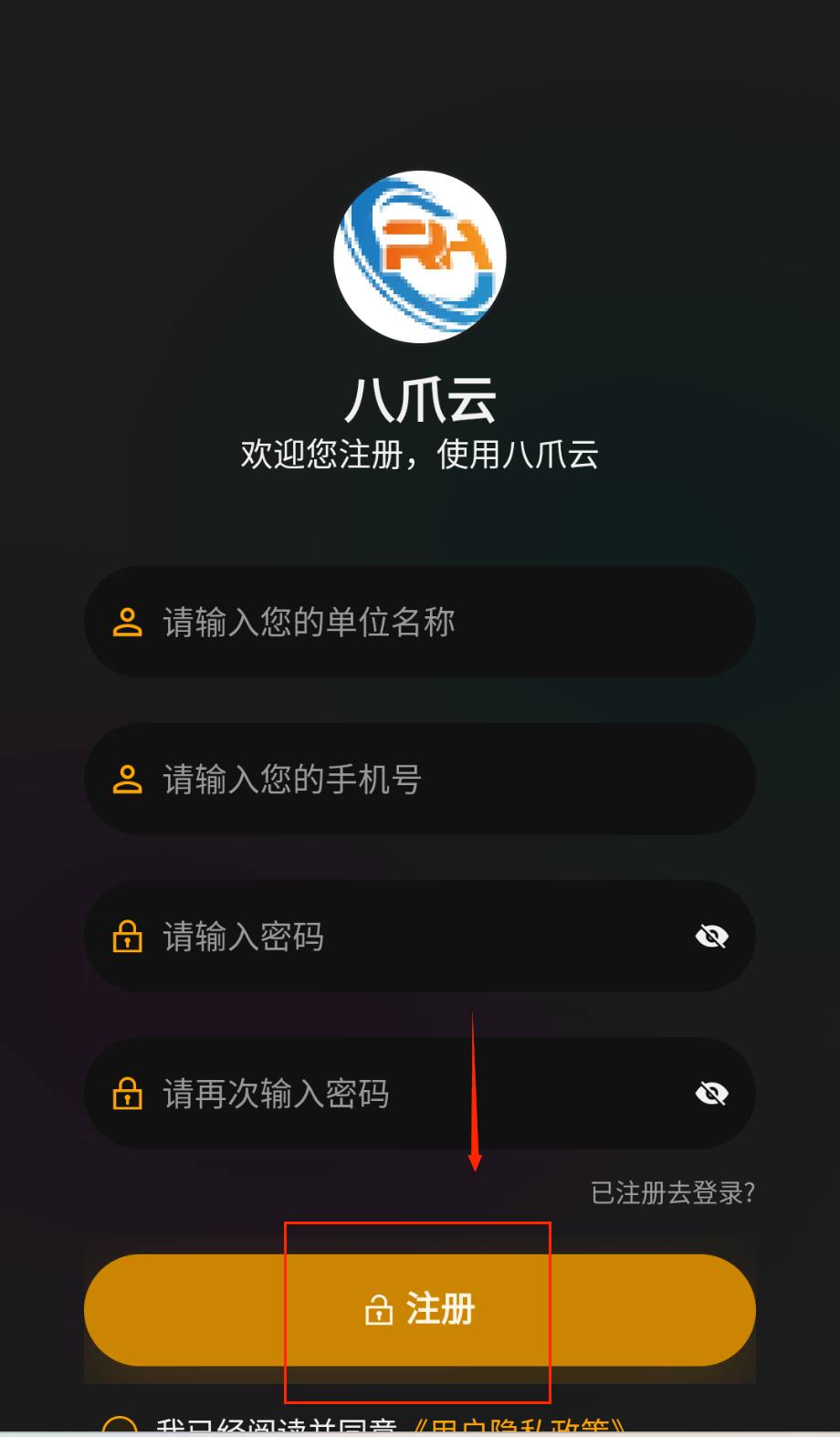The image size is (840, 1437).
Task: Reveal the re-entered confirmation password
Action: click(x=711, y=1093)
